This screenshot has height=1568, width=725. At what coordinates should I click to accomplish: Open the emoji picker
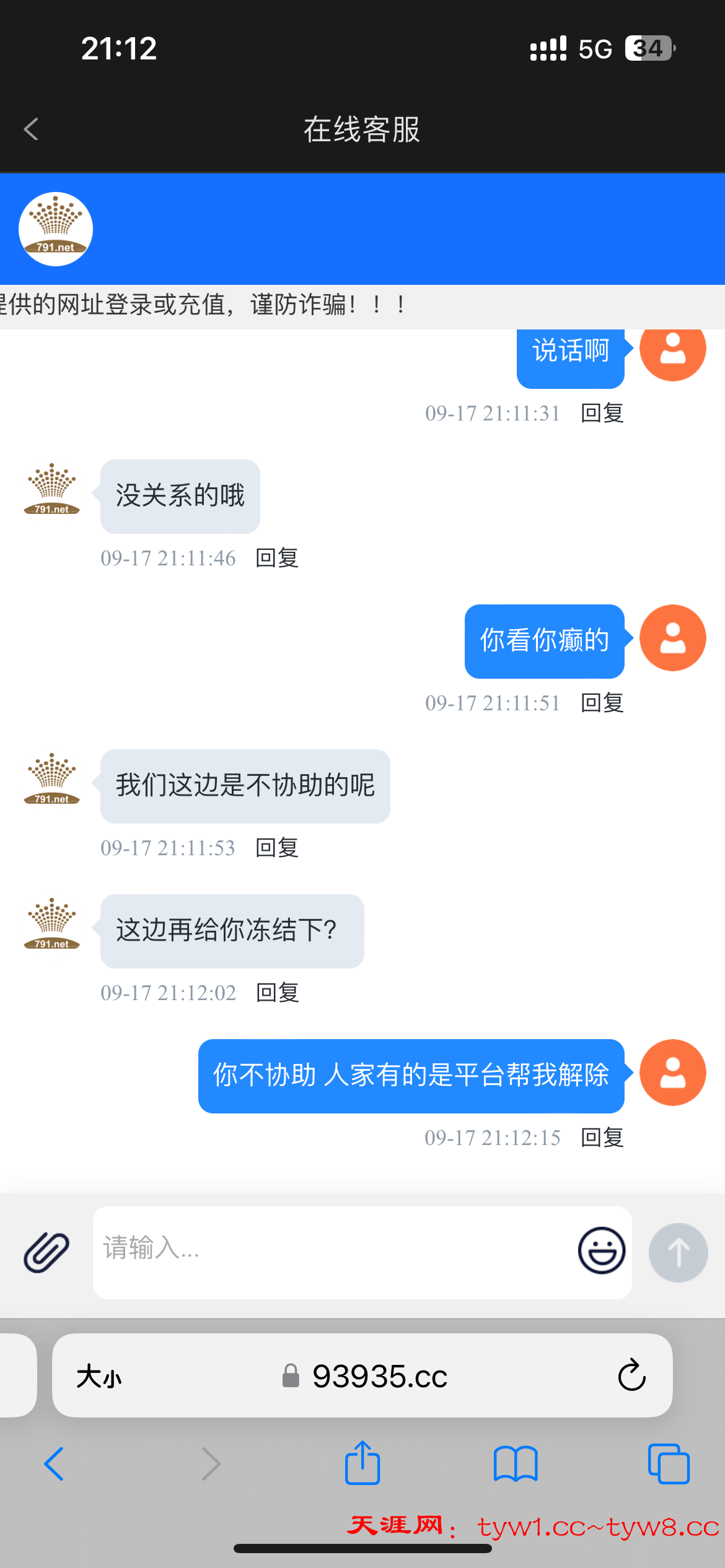coord(601,1250)
